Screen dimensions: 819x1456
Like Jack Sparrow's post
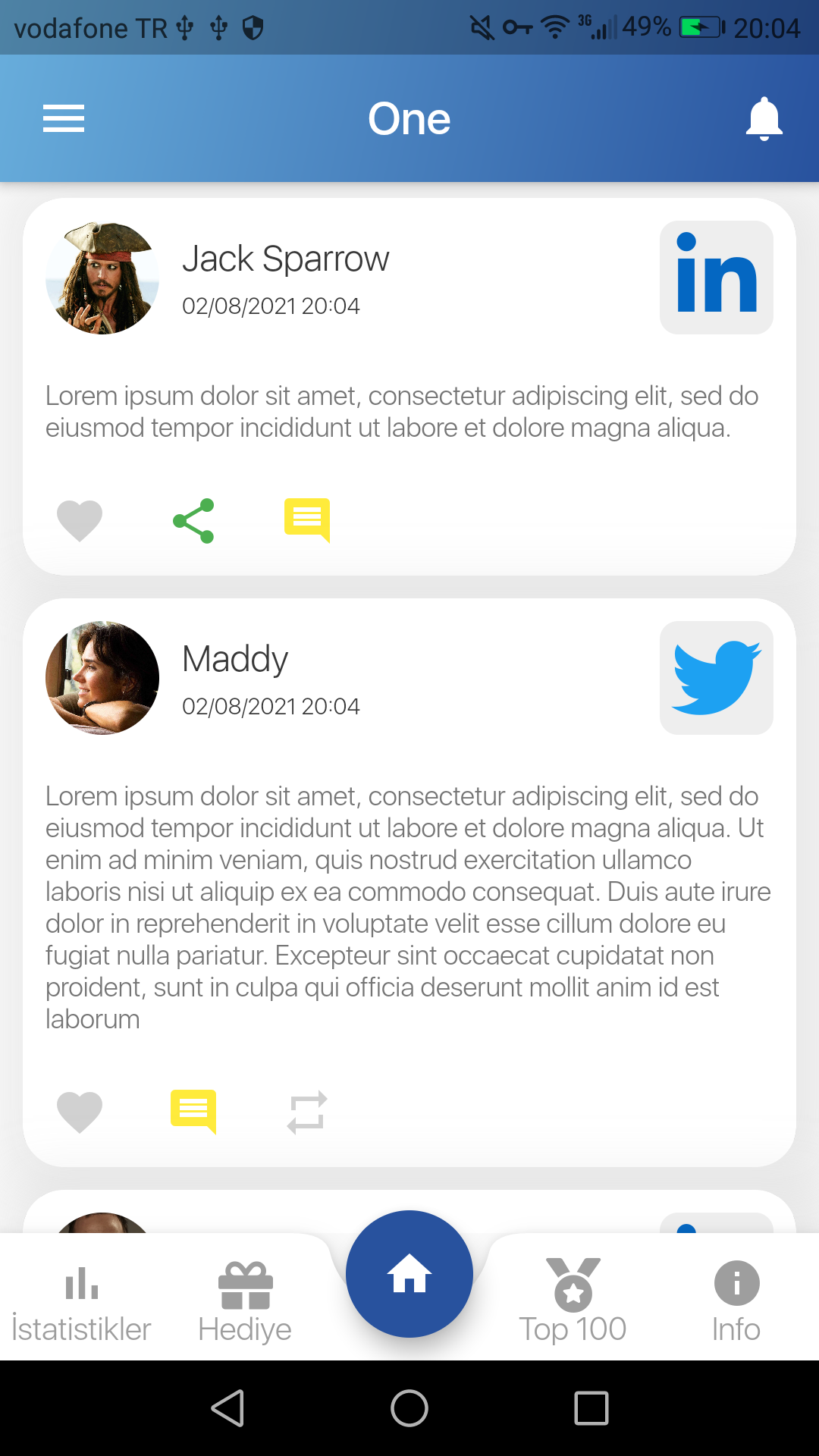[80, 519]
